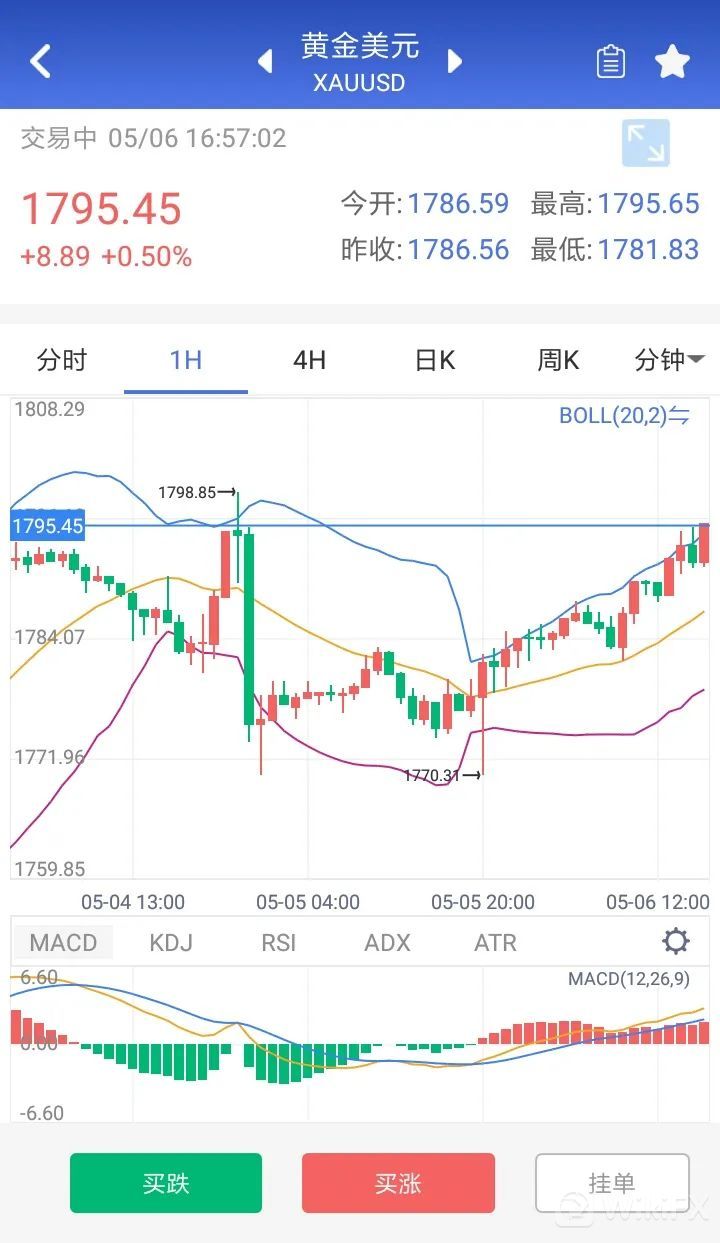Screen dimensions: 720x1243
Task: Switch to the 日K daily chart
Action: 435,360
